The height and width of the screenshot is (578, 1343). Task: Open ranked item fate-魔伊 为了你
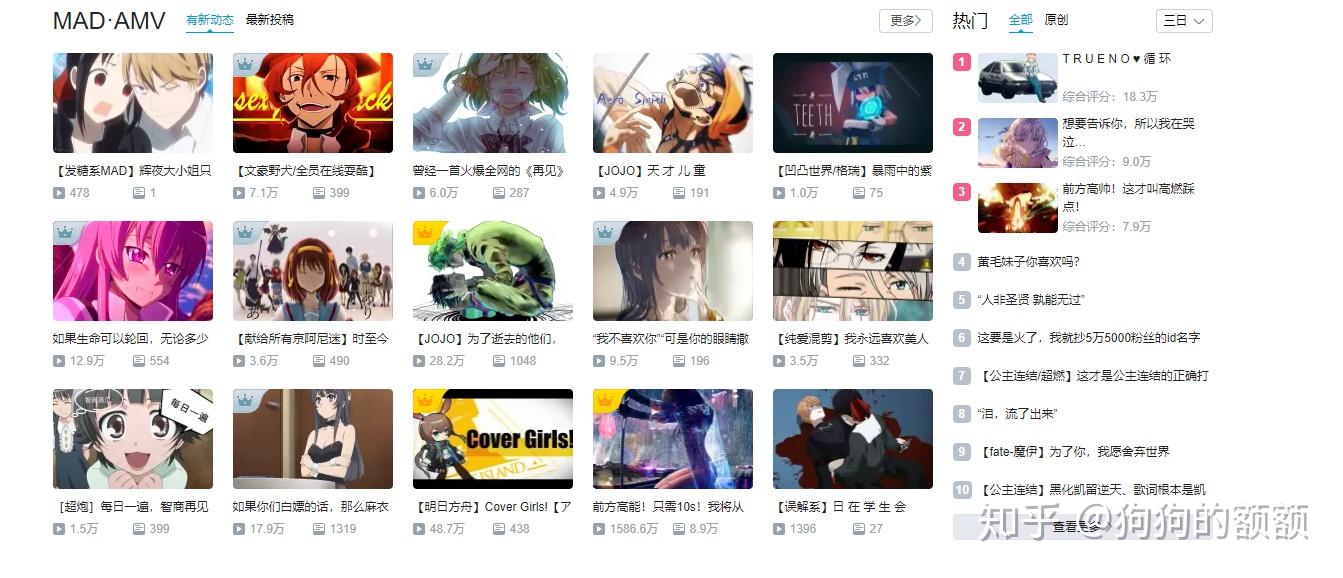[x=1073, y=452]
